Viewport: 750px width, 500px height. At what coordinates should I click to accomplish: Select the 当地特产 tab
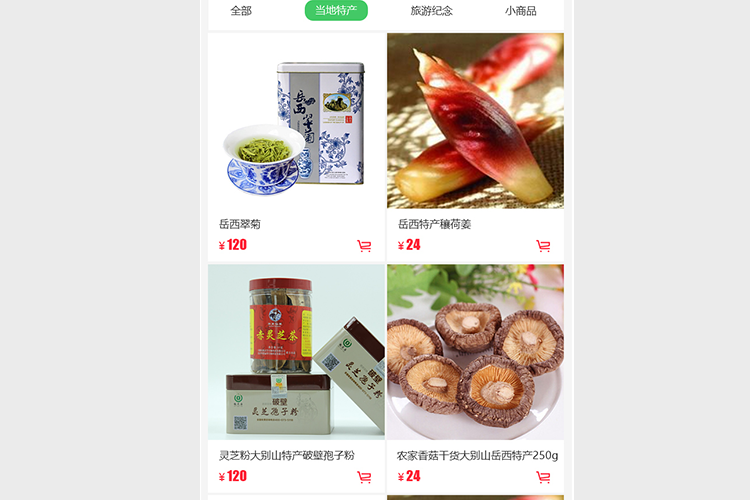click(336, 11)
